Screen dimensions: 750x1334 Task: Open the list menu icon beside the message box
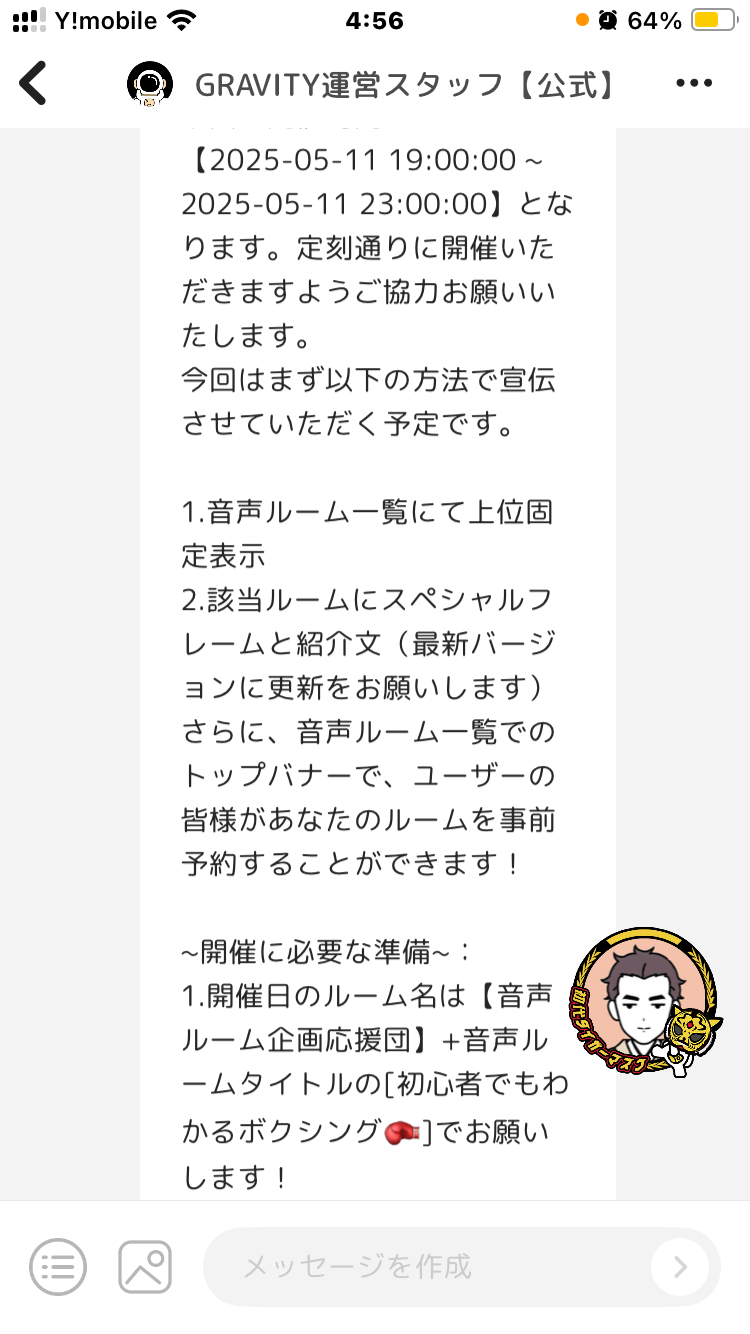tap(58, 1267)
